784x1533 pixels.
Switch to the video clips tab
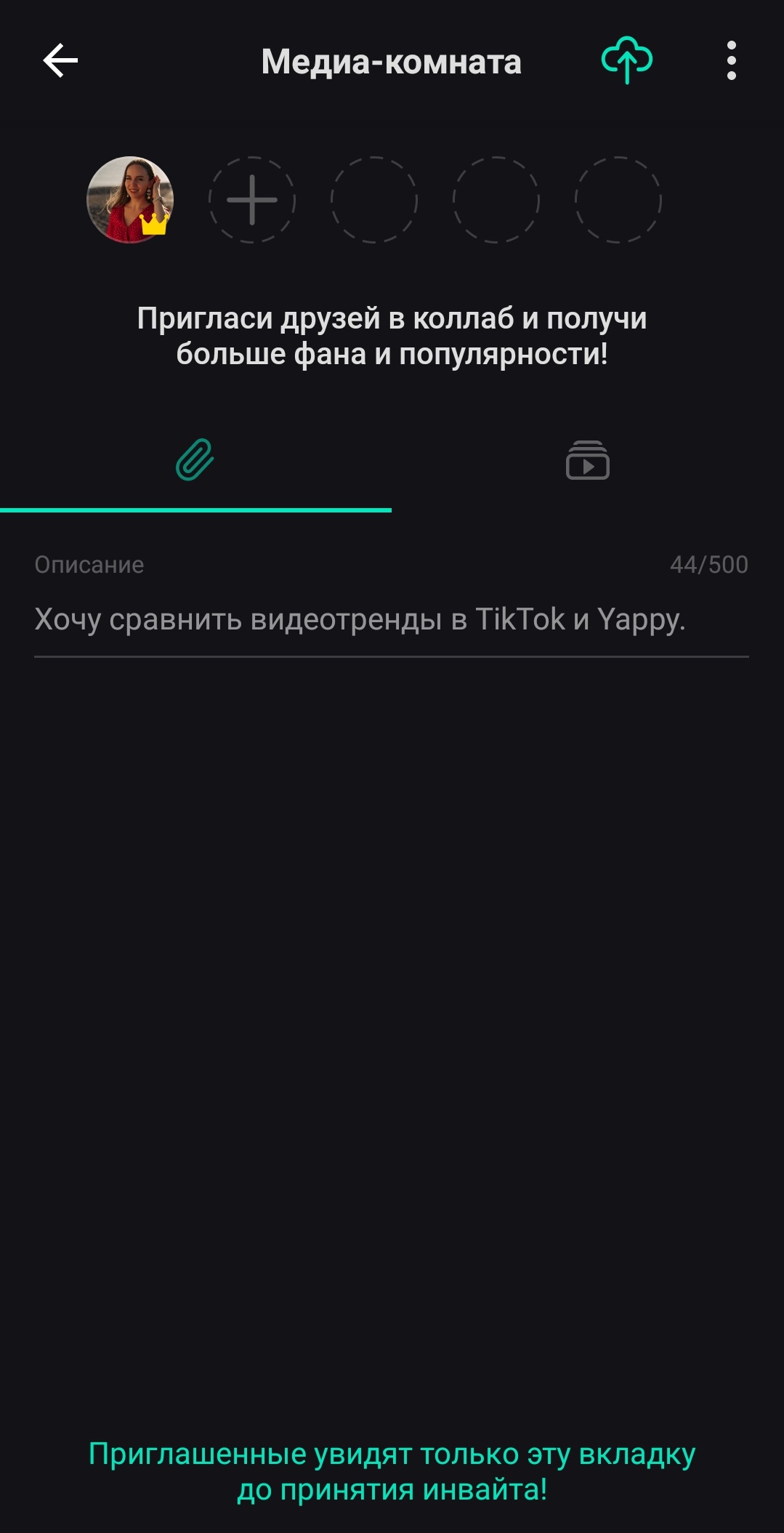tap(587, 460)
